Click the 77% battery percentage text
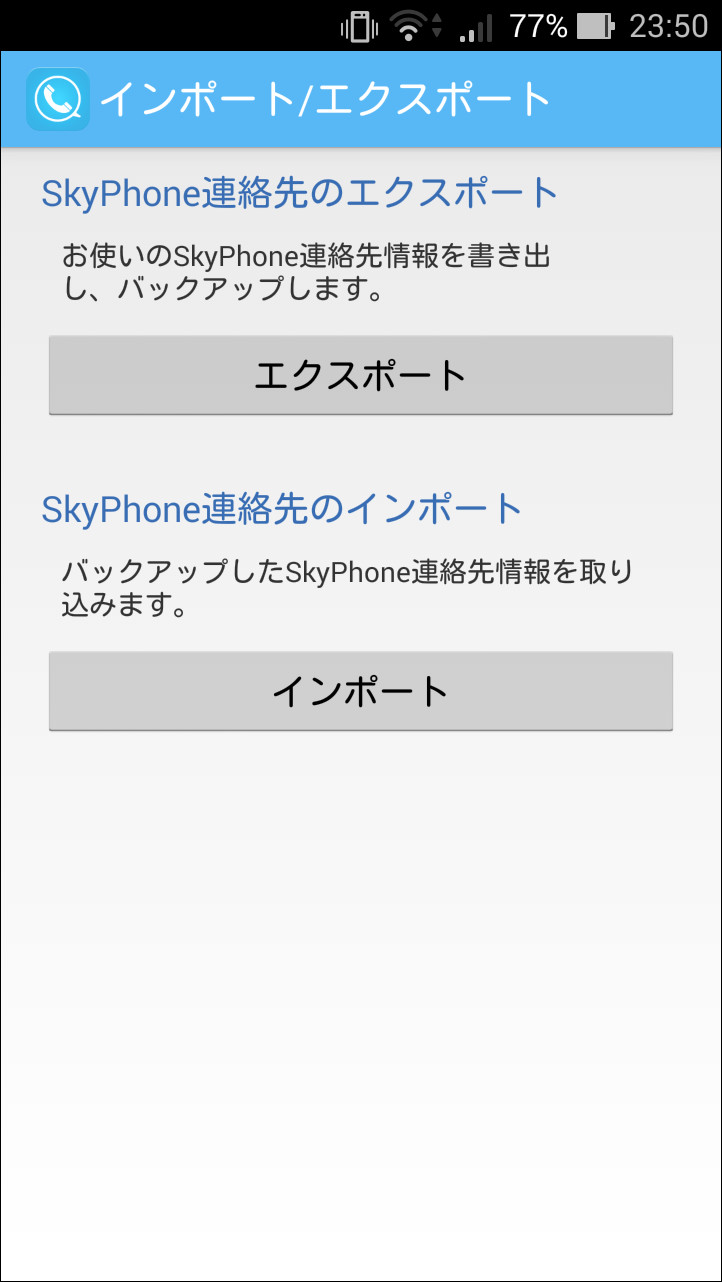 [540, 25]
